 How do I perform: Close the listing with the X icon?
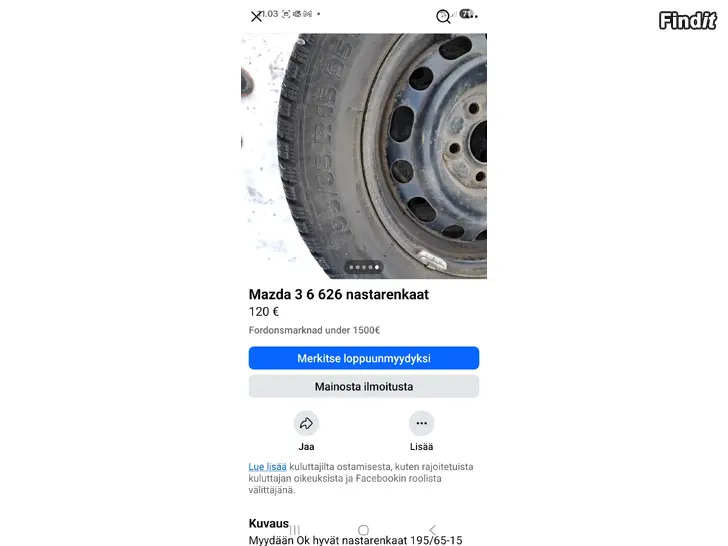point(256,16)
